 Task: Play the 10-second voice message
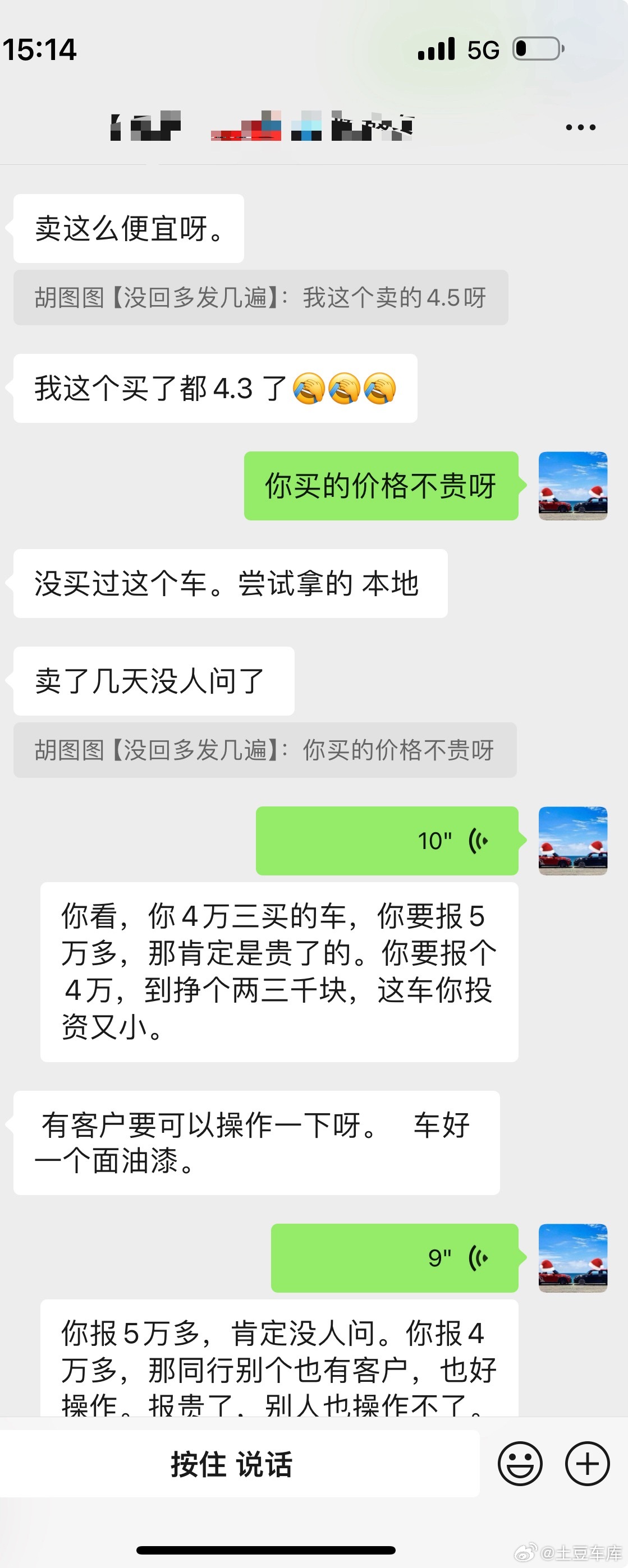387,841
